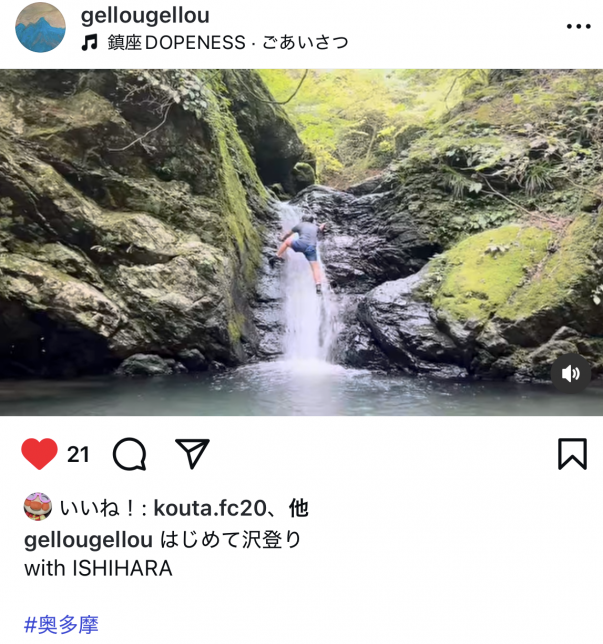Open the comments speech bubble
The image size is (603, 644).
(x=129, y=454)
